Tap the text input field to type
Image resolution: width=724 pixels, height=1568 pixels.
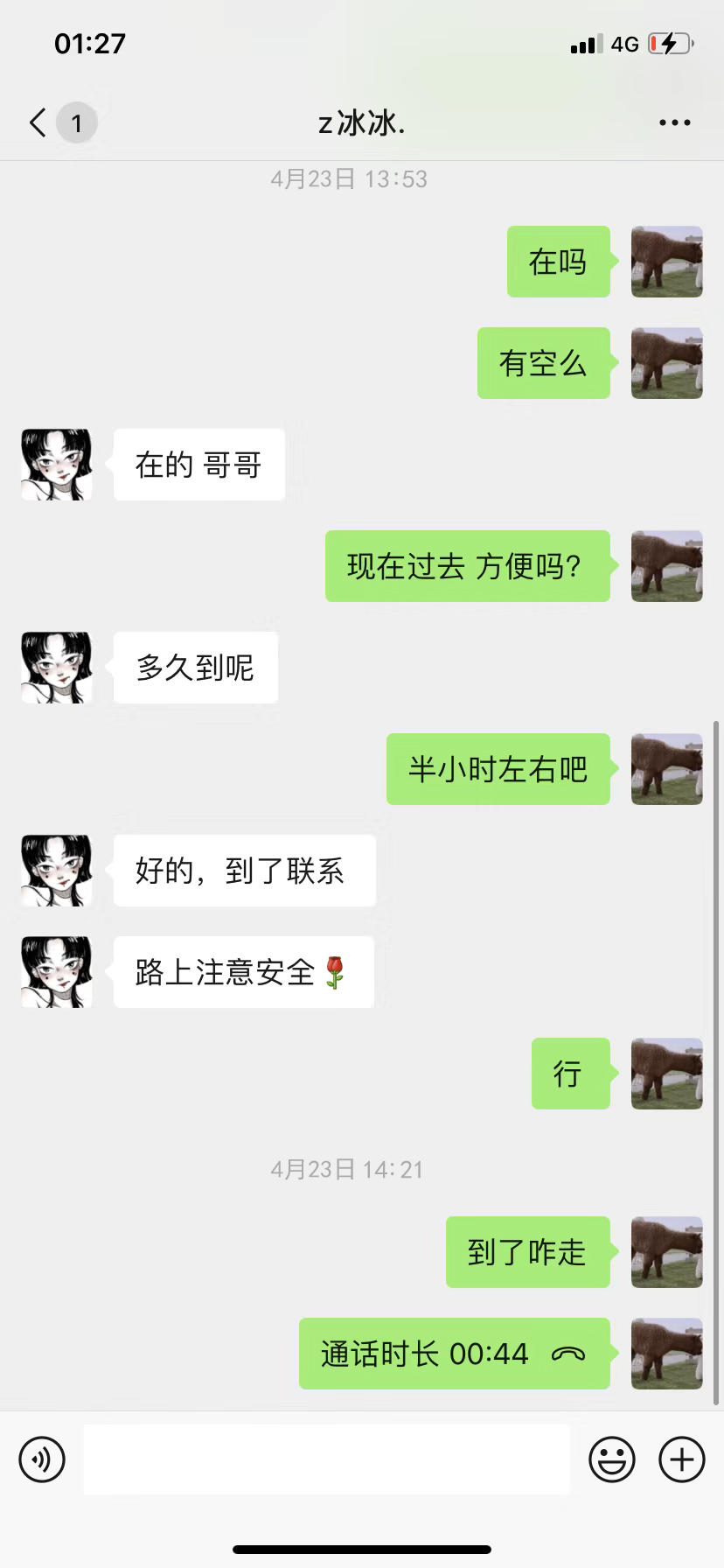click(327, 1459)
